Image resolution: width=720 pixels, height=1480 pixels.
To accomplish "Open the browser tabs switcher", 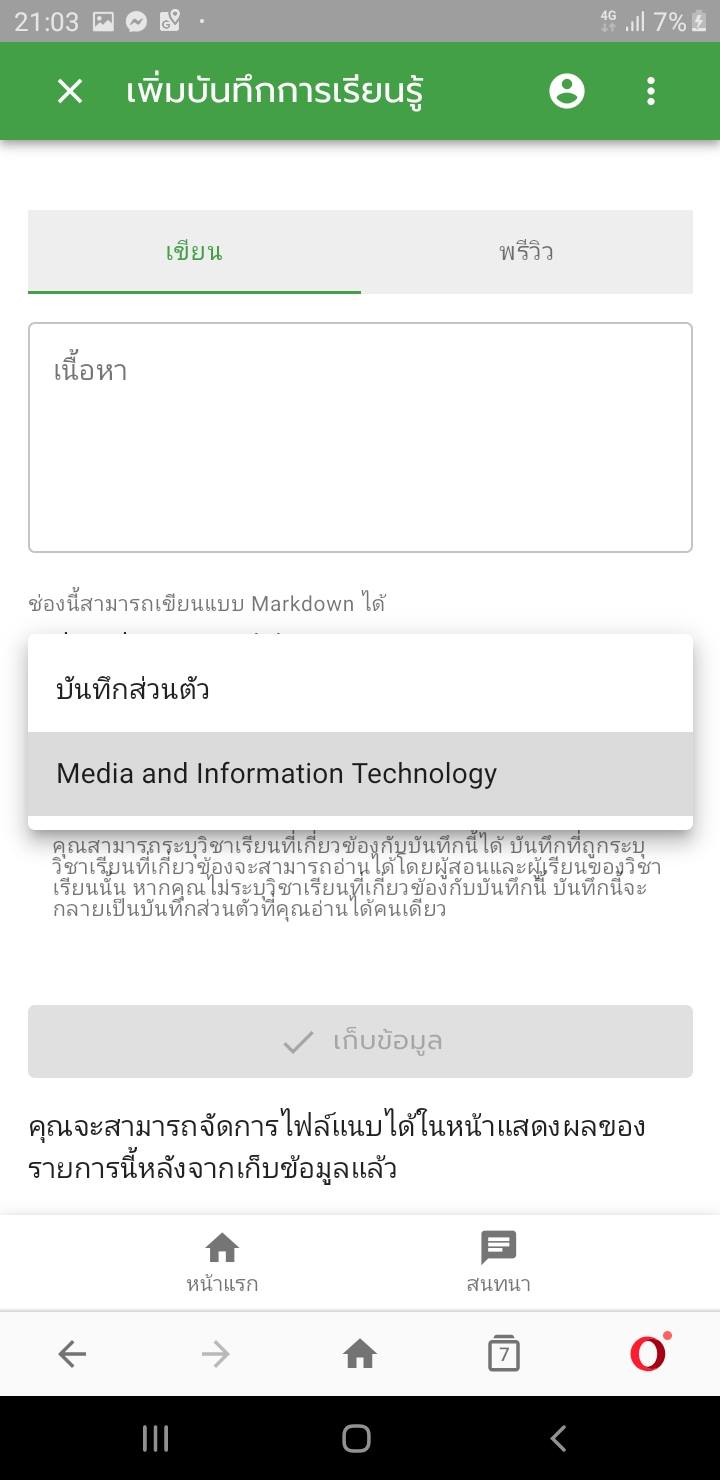I will click(504, 1354).
